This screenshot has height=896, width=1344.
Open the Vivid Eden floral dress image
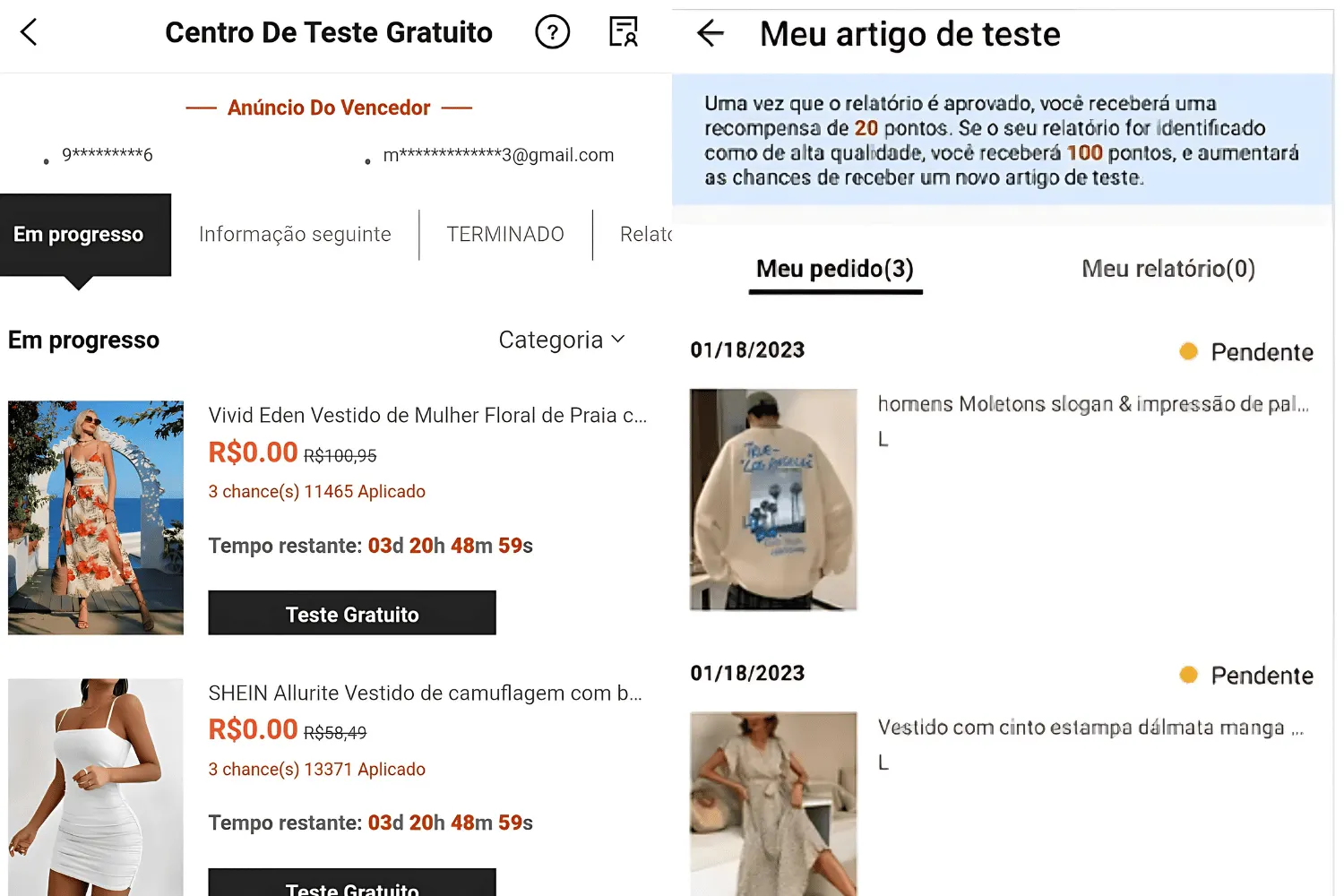coord(96,517)
